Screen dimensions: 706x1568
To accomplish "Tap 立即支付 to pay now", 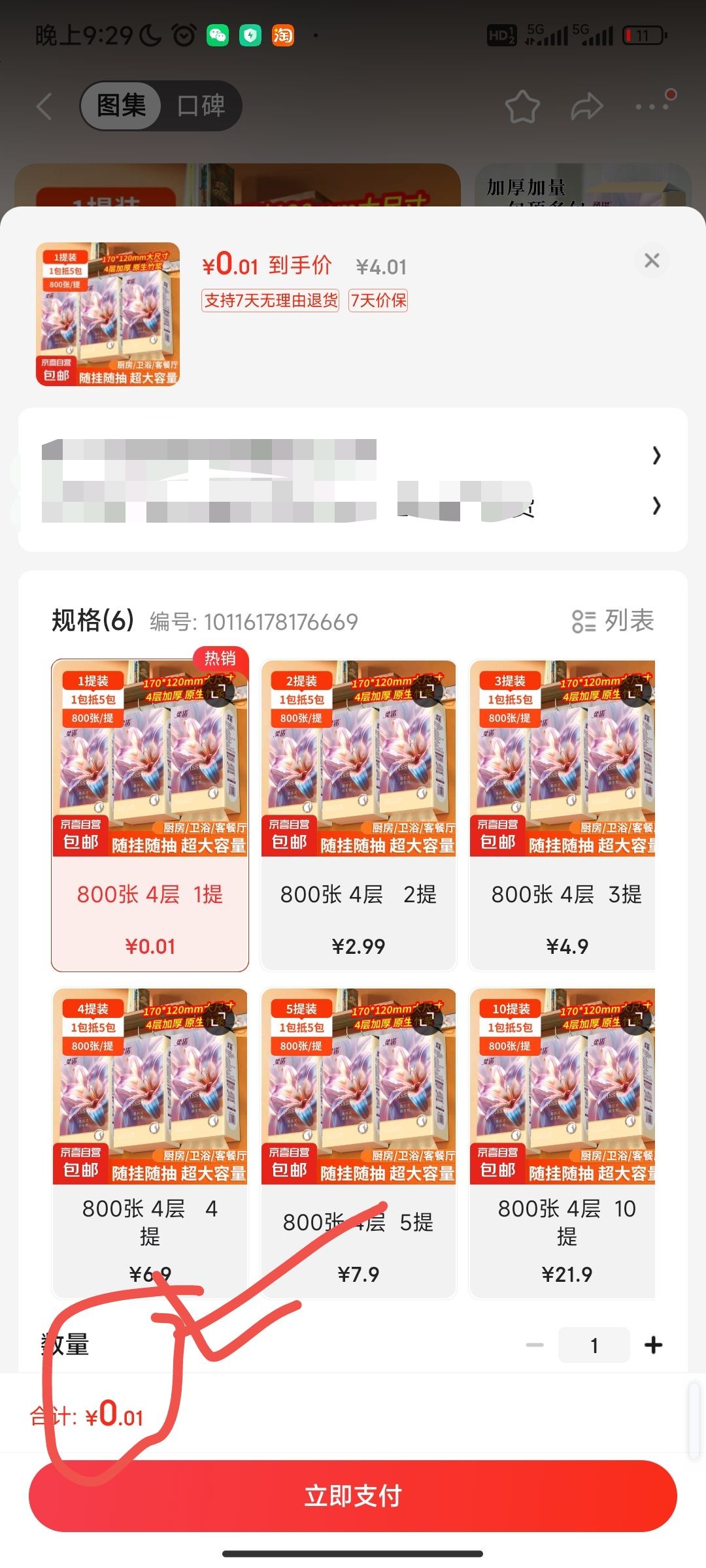I will click(353, 1495).
